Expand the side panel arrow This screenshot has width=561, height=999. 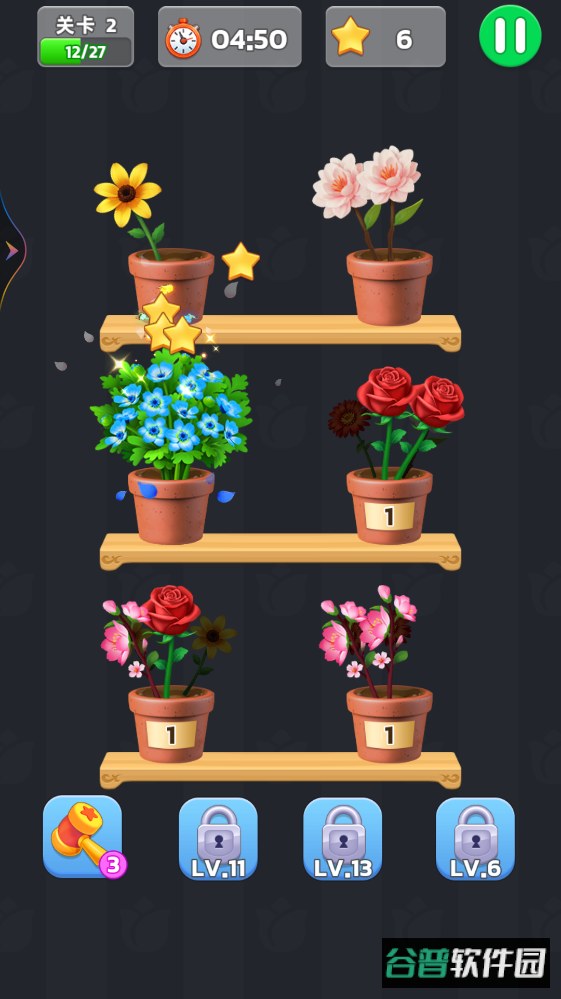11,251
